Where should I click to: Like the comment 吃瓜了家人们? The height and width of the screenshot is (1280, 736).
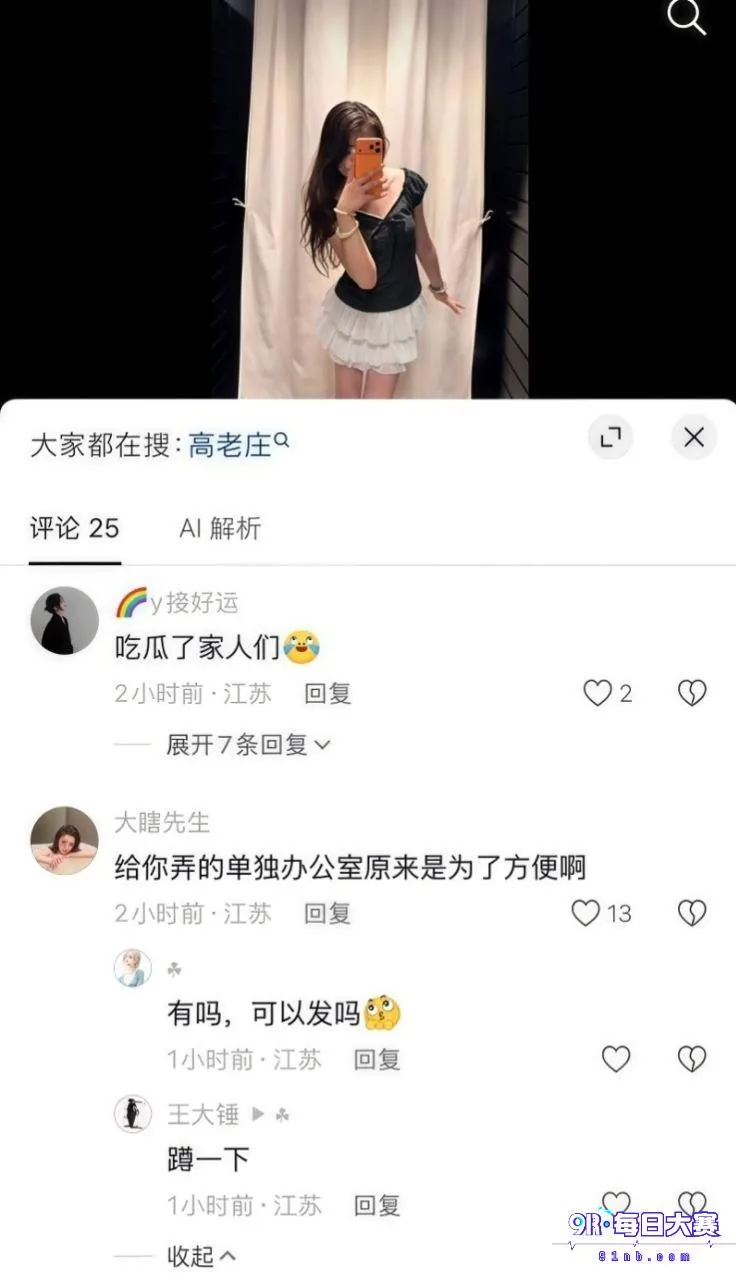pyautogui.click(x=607, y=693)
